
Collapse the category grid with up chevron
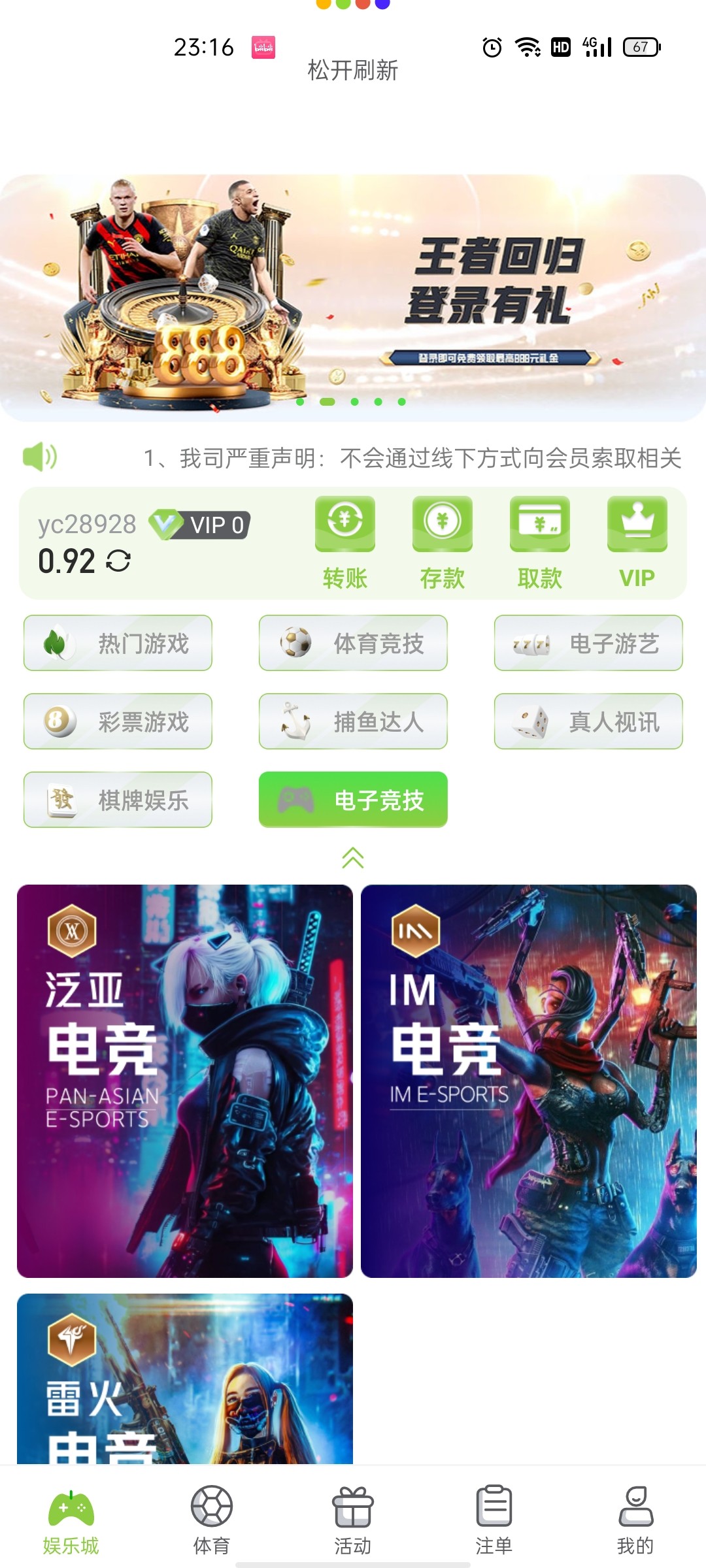pos(353,857)
